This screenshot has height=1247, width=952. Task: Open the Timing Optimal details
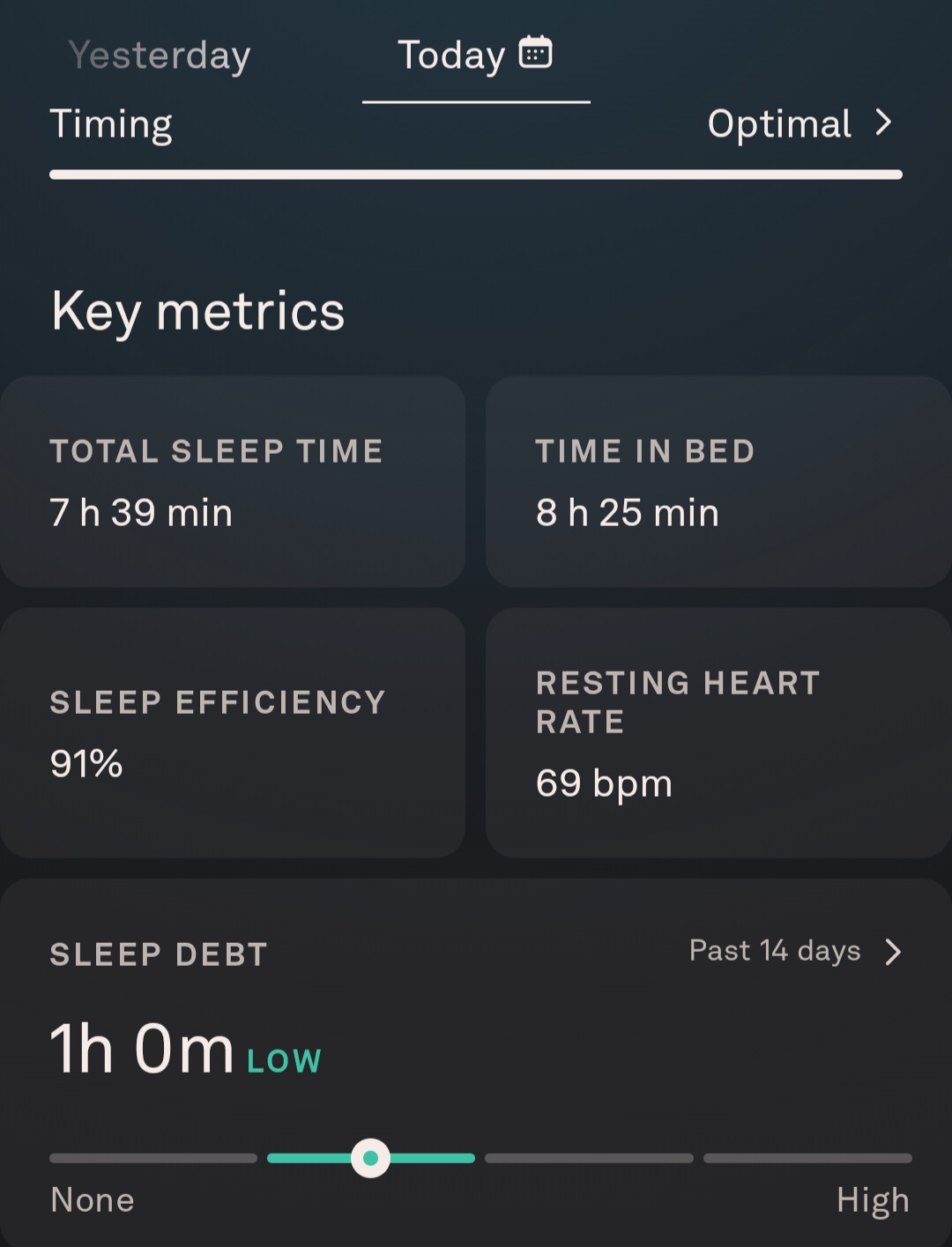800,123
